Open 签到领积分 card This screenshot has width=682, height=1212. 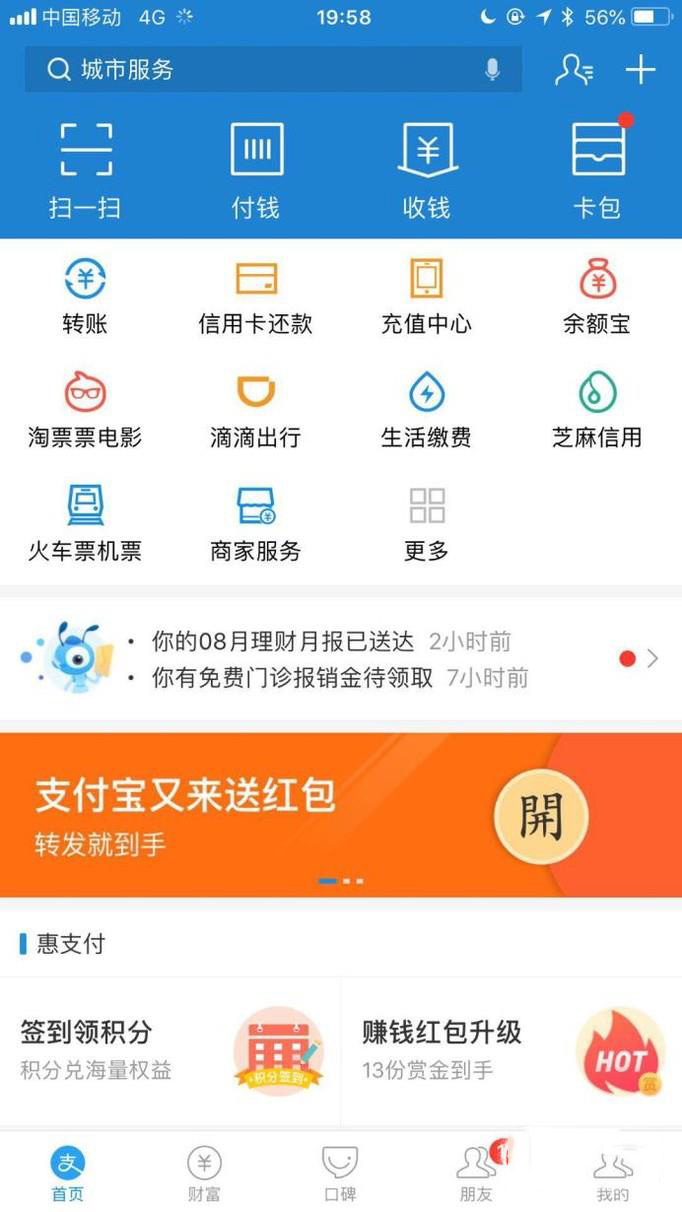(170, 1050)
